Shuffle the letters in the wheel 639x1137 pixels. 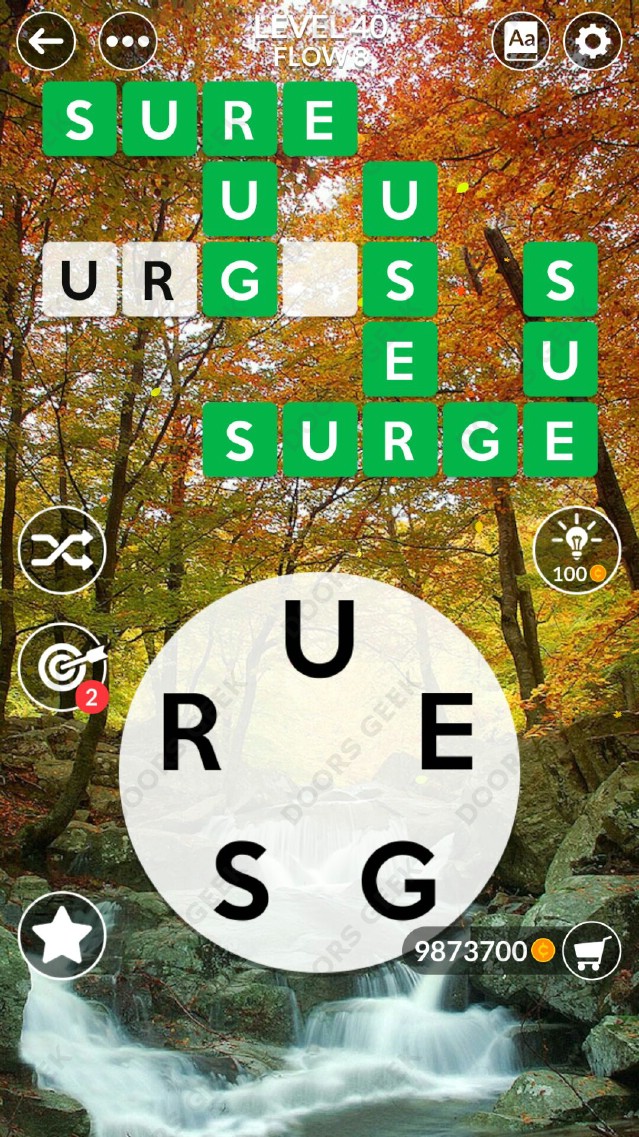pos(62,549)
